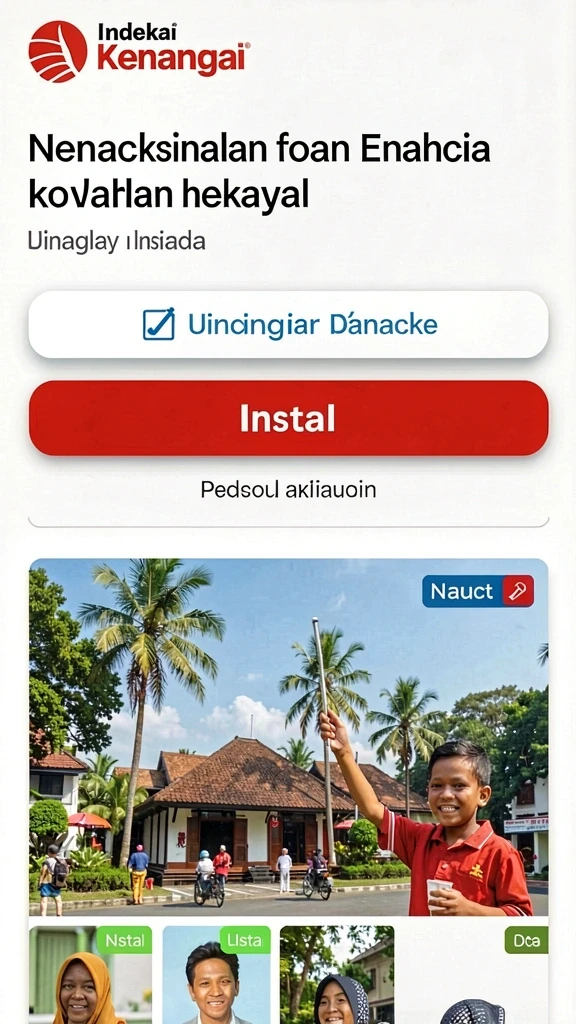Open the Nauct badge on the photo

pyautogui.click(x=478, y=591)
